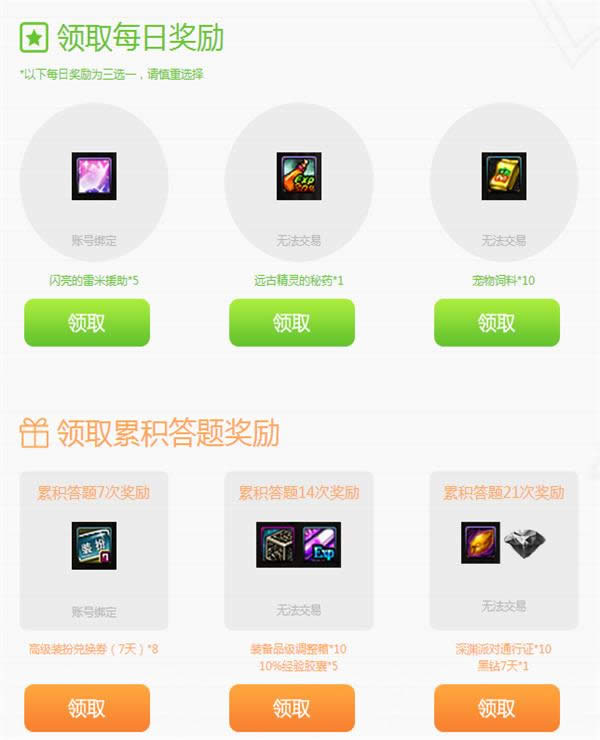The width and height of the screenshot is (600, 740).
Task: Claim the 宠物饲料*10 daily reward
Action: [497, 323]
